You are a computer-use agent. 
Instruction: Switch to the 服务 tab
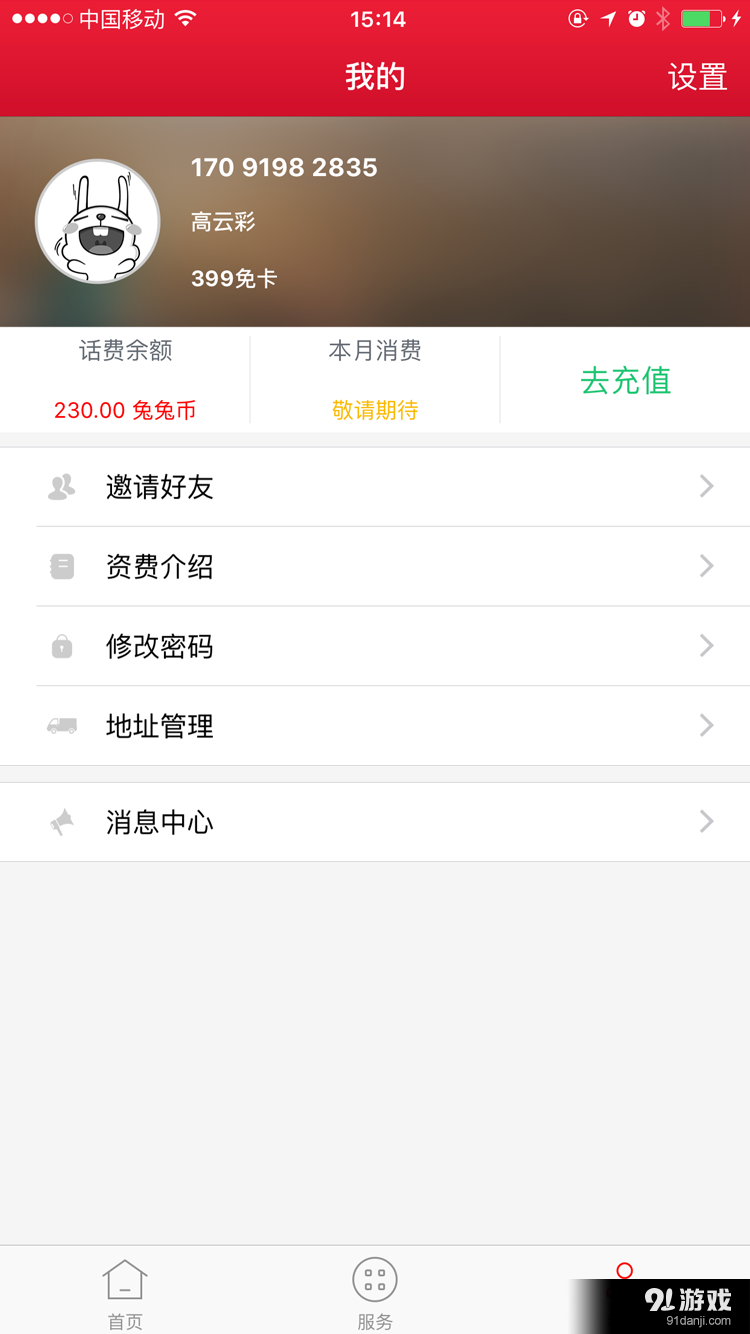[375, 1292]
